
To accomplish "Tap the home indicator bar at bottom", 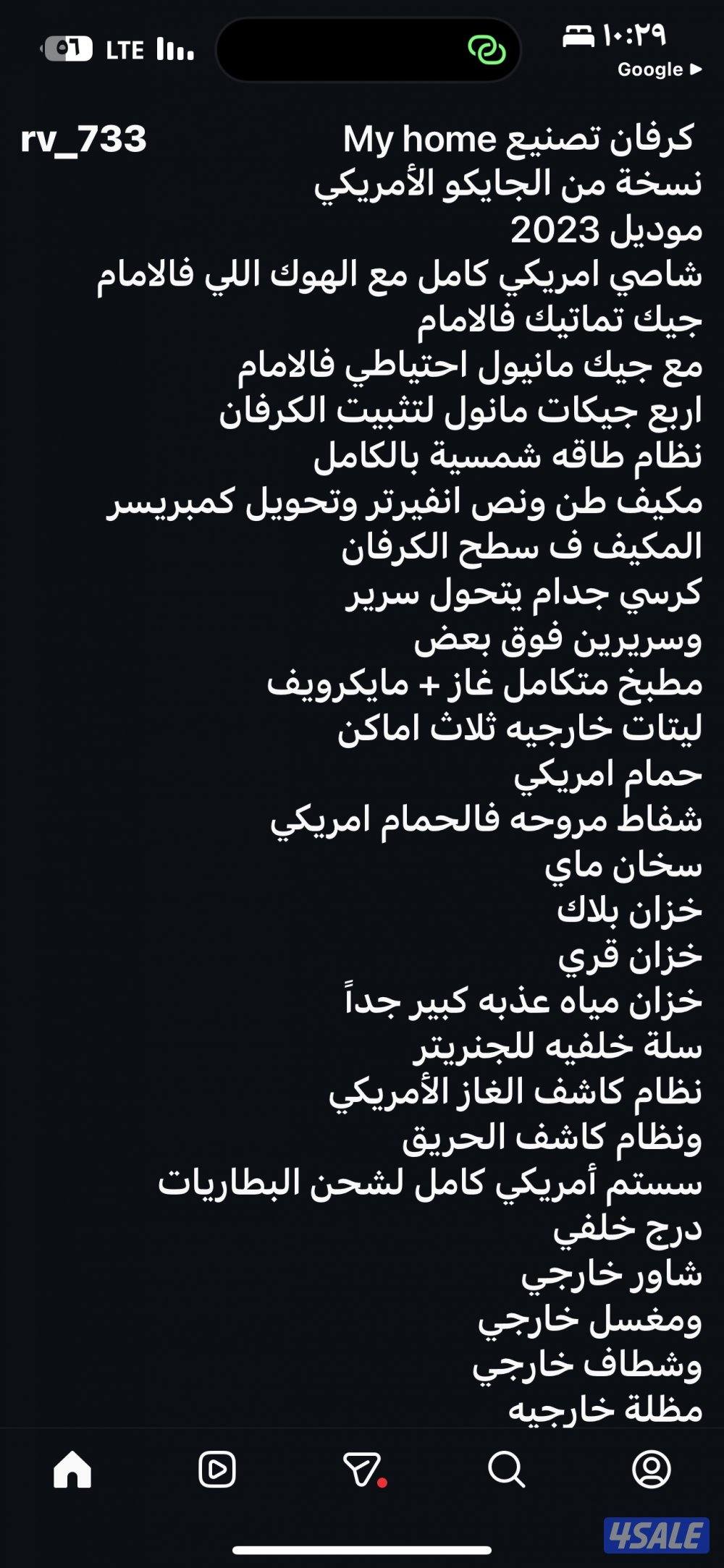I will 362,1550.
